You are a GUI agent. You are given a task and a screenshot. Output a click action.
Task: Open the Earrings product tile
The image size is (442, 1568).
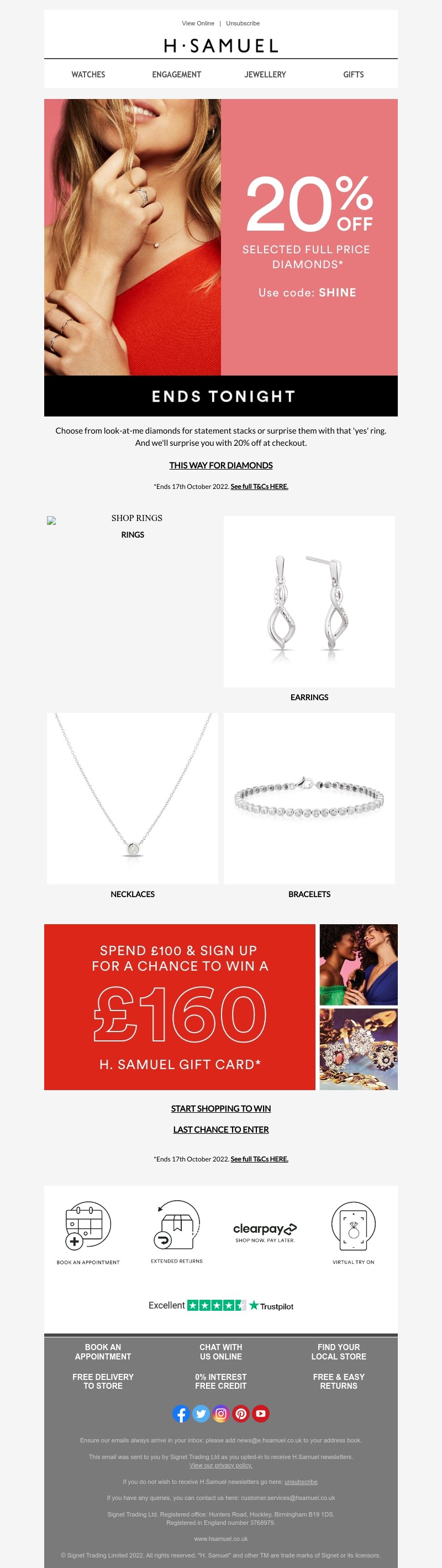[x=309, y=601]
